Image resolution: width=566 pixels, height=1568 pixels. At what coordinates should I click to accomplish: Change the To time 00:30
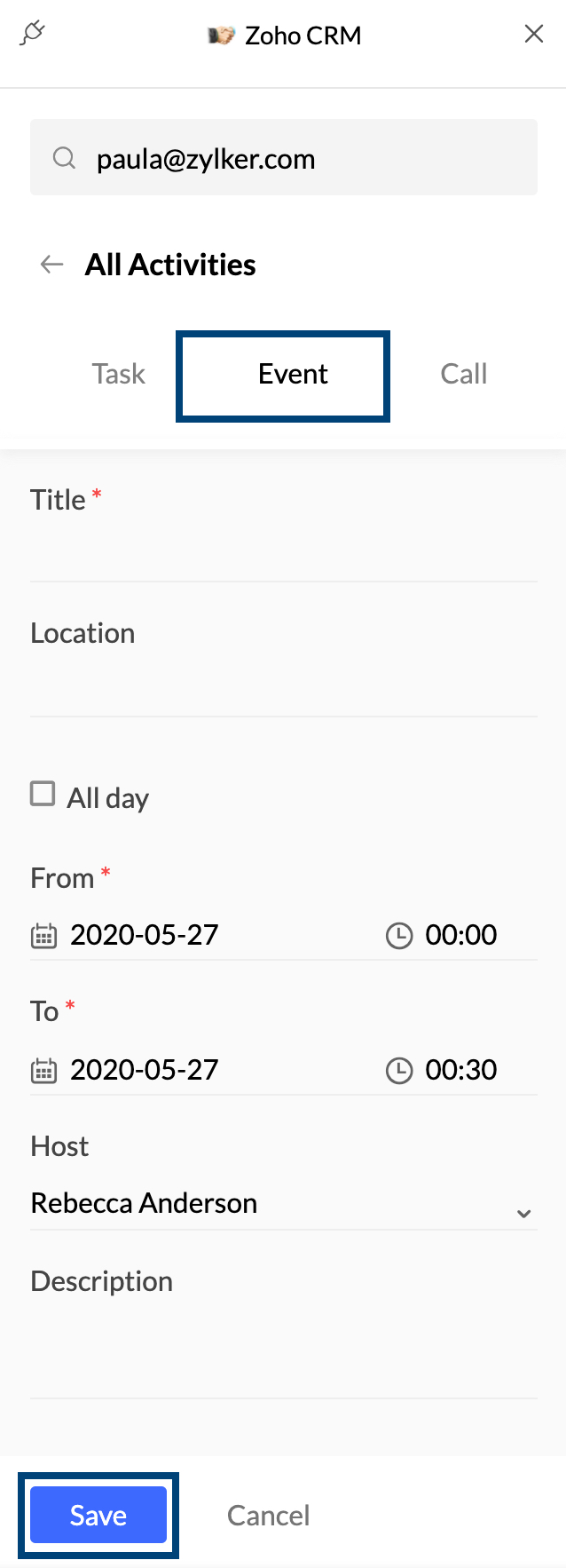(460, 1070)
